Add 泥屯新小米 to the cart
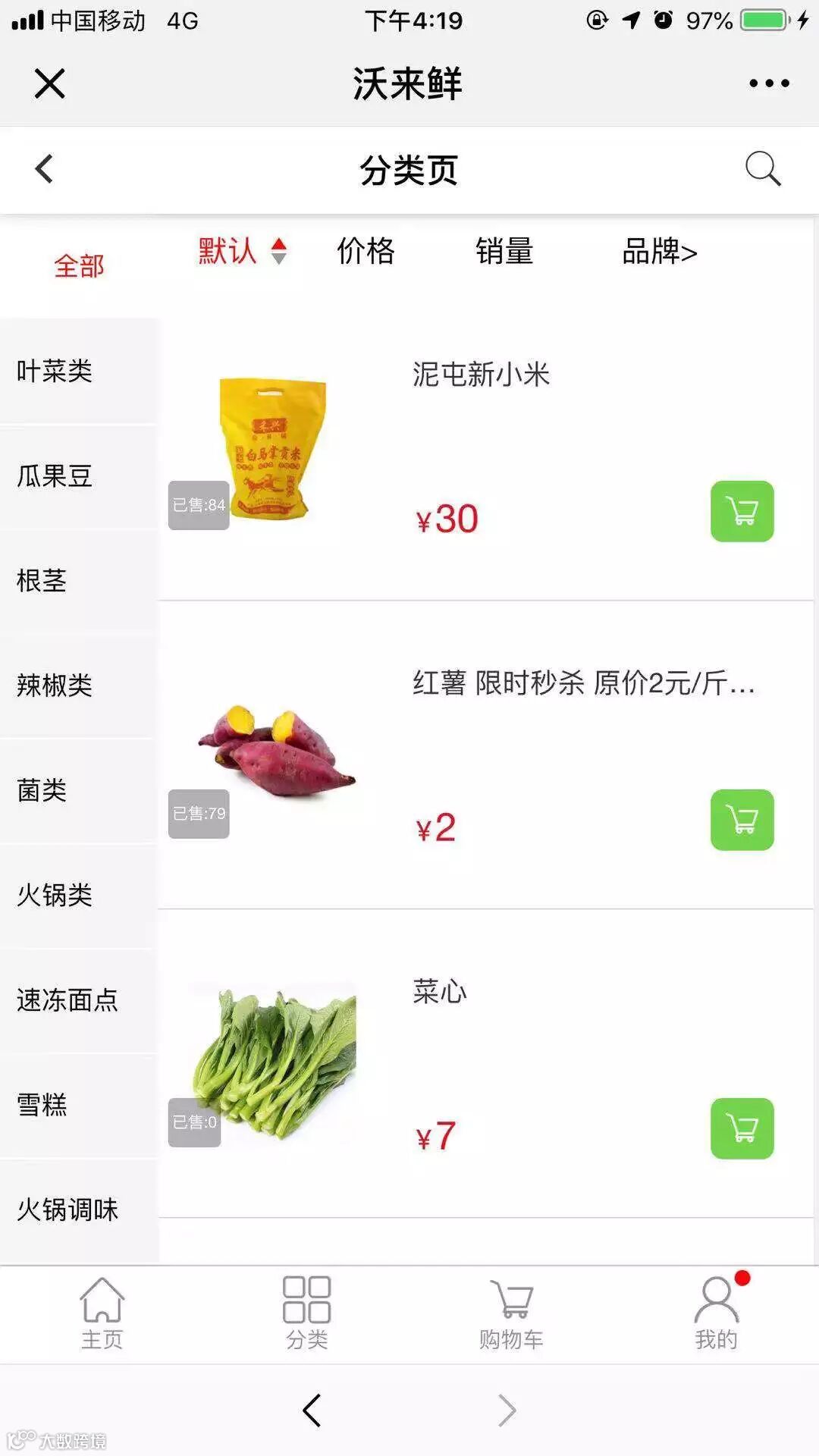819x1456 pixels. 742,511
